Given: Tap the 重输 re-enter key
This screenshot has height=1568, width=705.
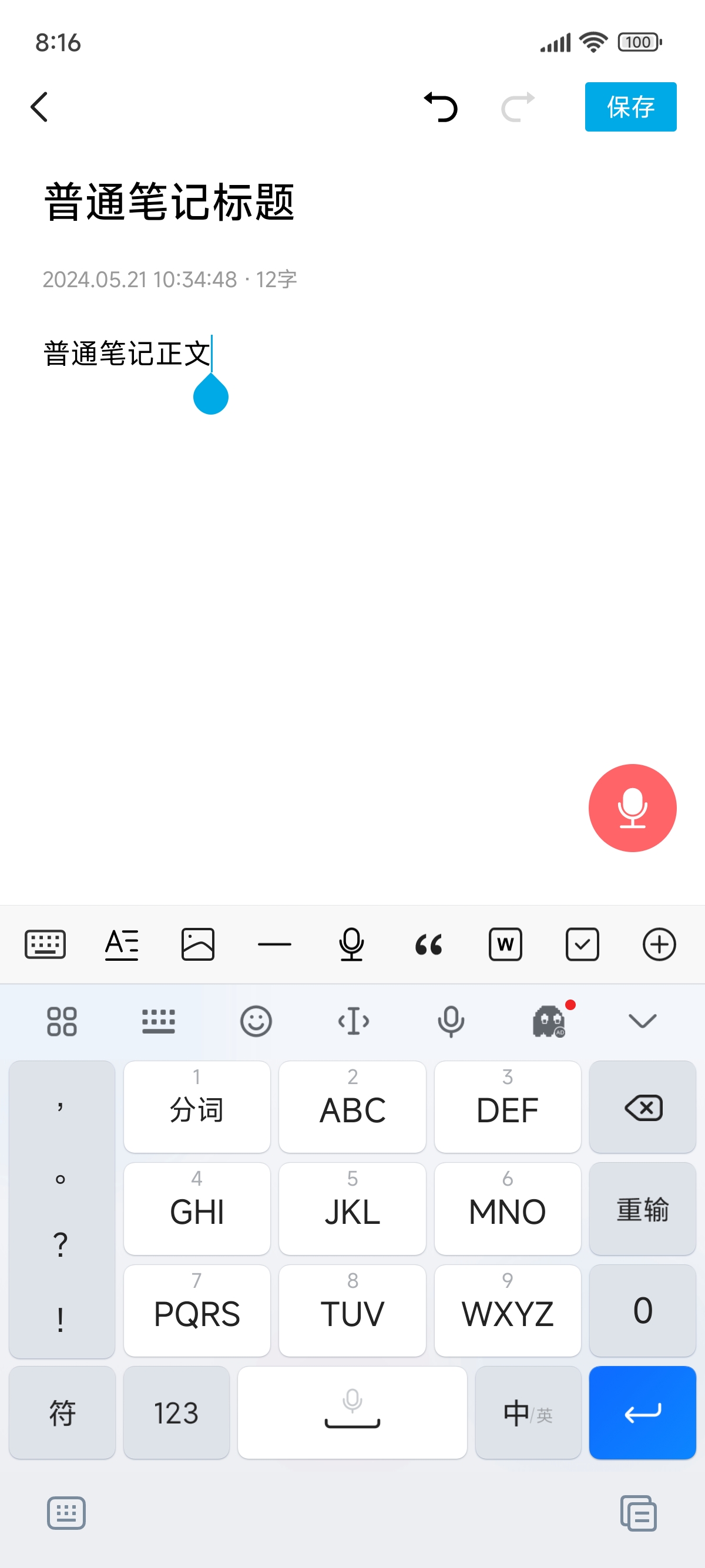Looking at the screenshot, I should click(642, 1209).
